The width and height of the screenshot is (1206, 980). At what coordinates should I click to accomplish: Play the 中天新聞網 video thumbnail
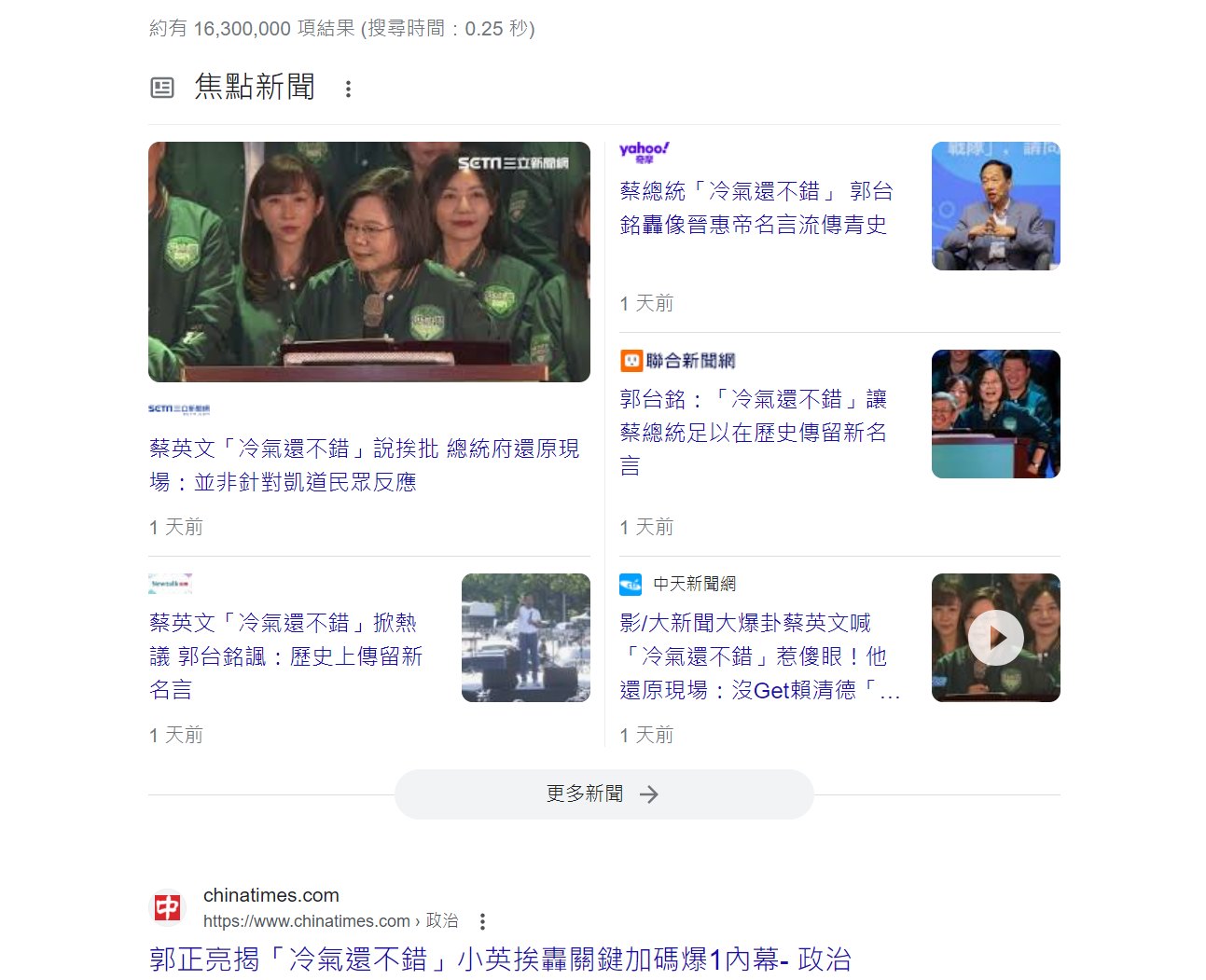click(995, 638)
